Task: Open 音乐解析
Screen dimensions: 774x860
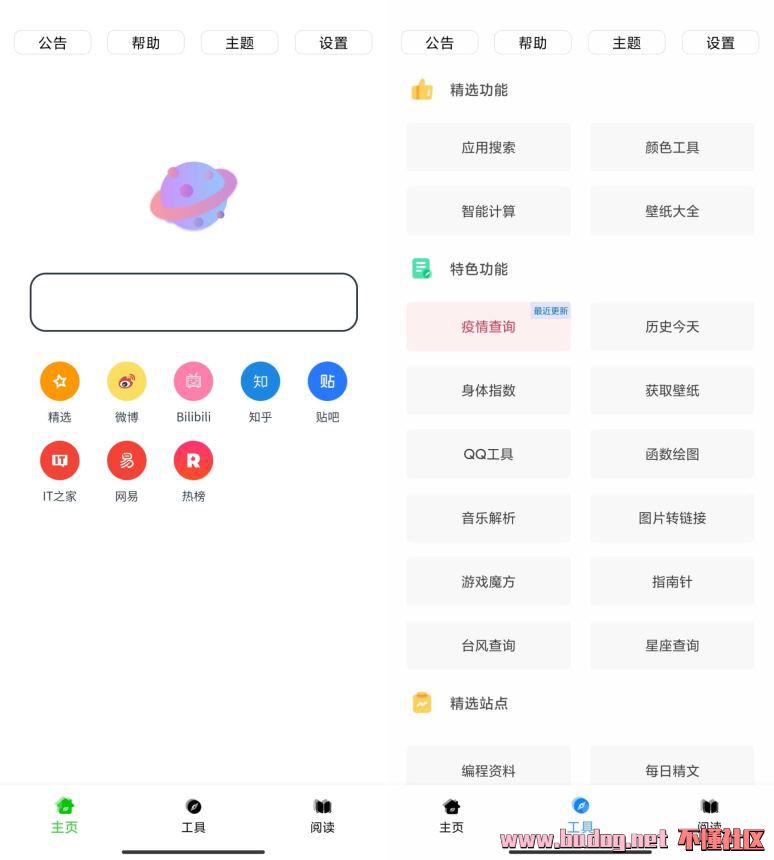Action: (x=488, y=518)
